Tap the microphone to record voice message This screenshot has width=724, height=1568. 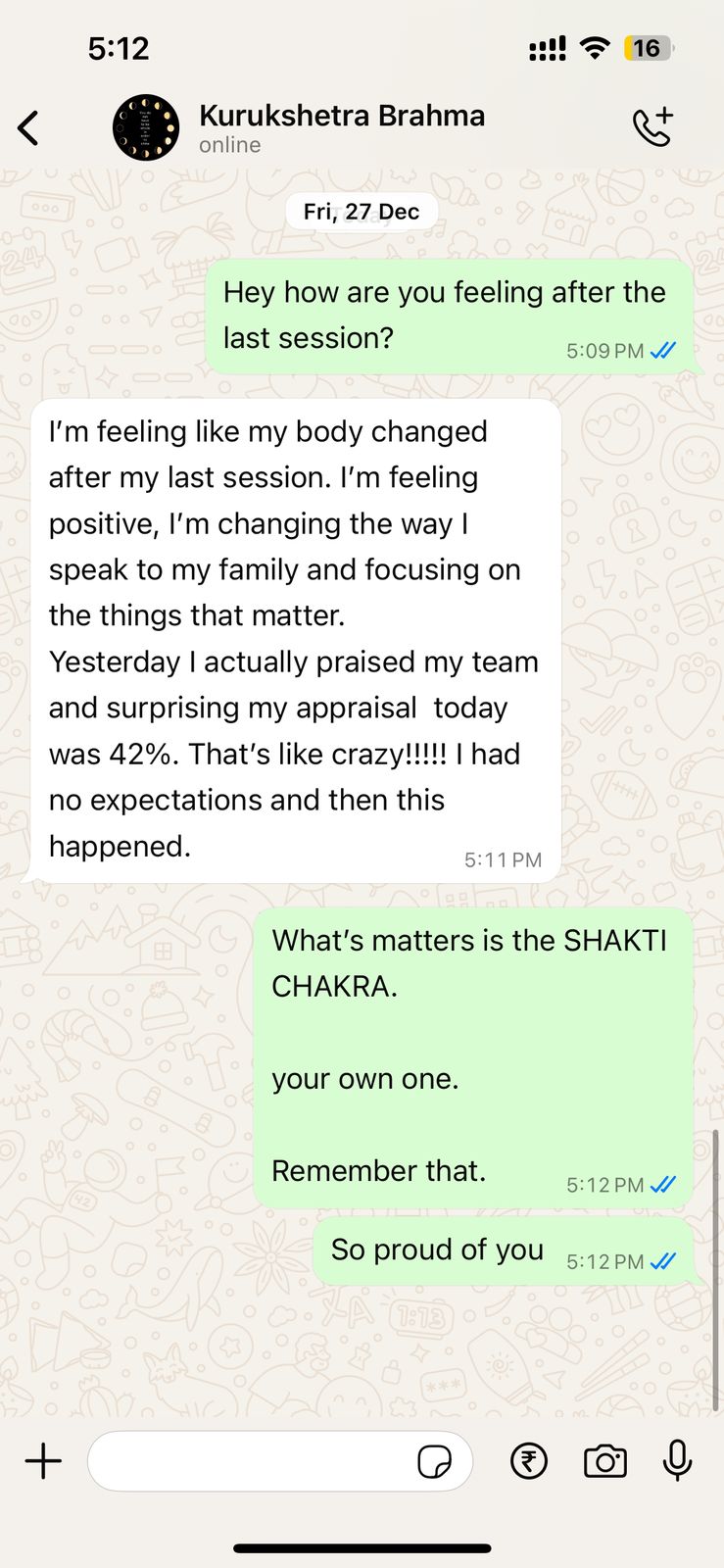point(677,1461)
